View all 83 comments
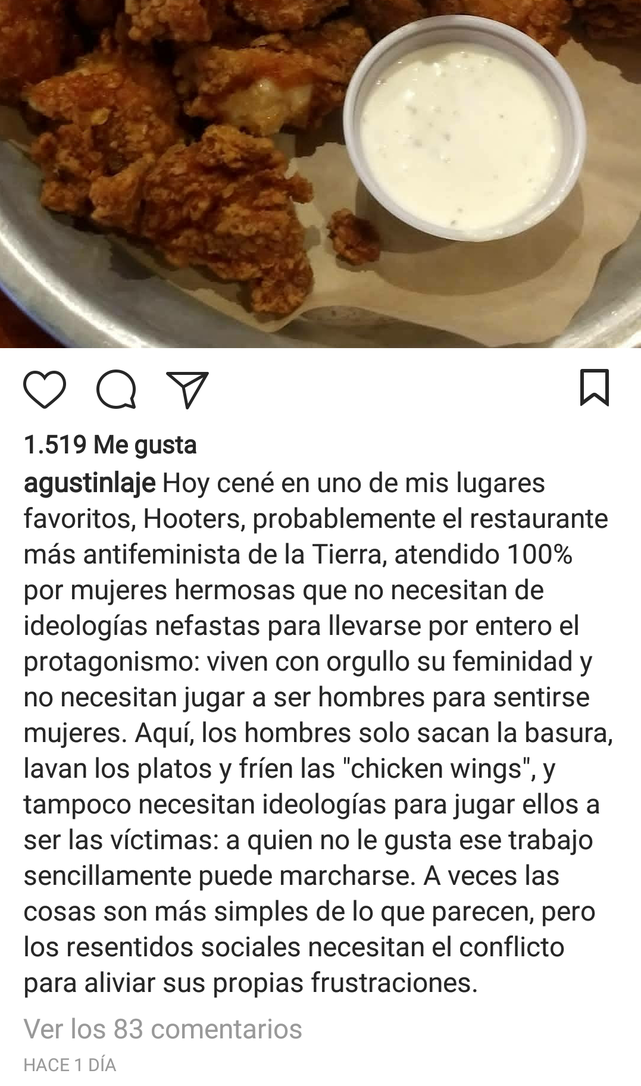Screen dimensions: 641x1086 tap(163, 1028)
